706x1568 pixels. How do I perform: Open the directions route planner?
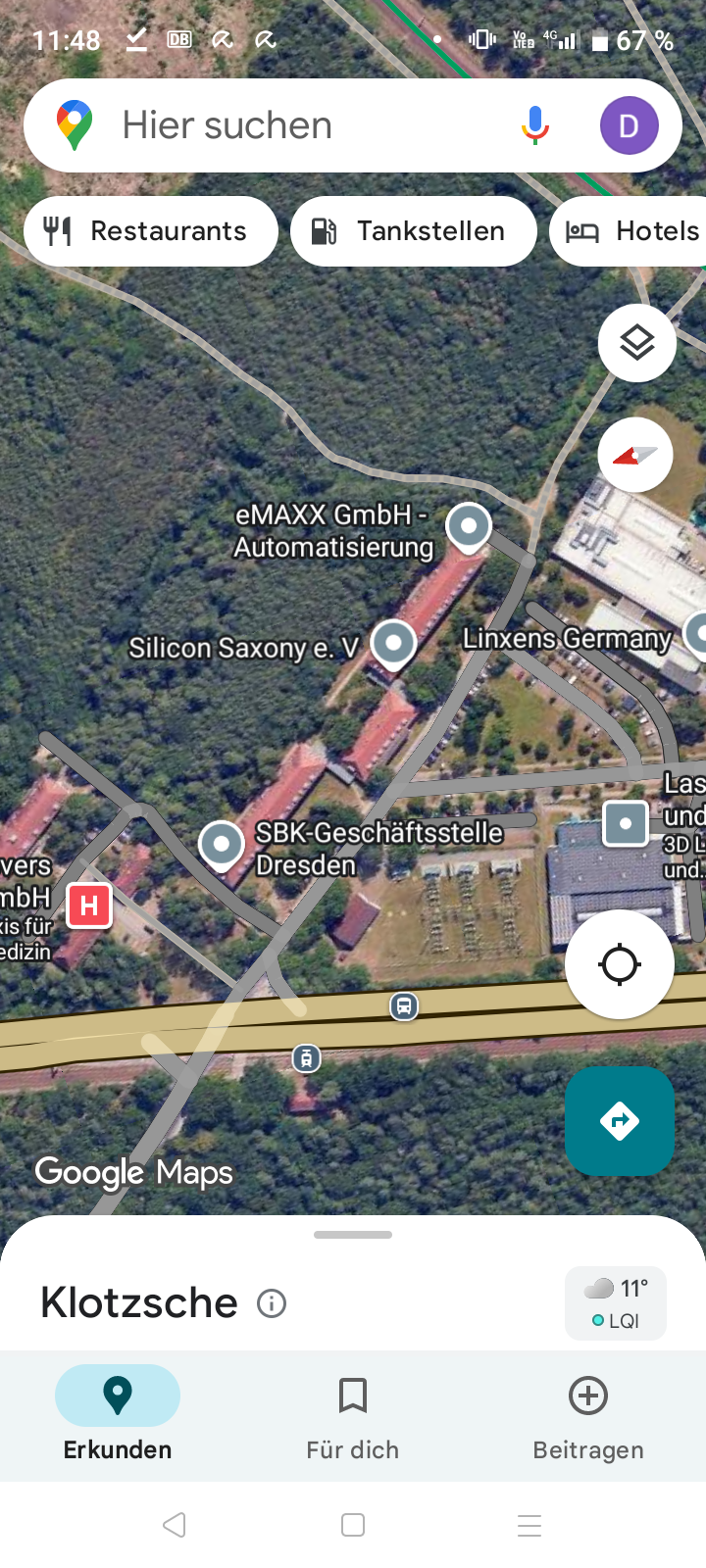pos(619,1120)
